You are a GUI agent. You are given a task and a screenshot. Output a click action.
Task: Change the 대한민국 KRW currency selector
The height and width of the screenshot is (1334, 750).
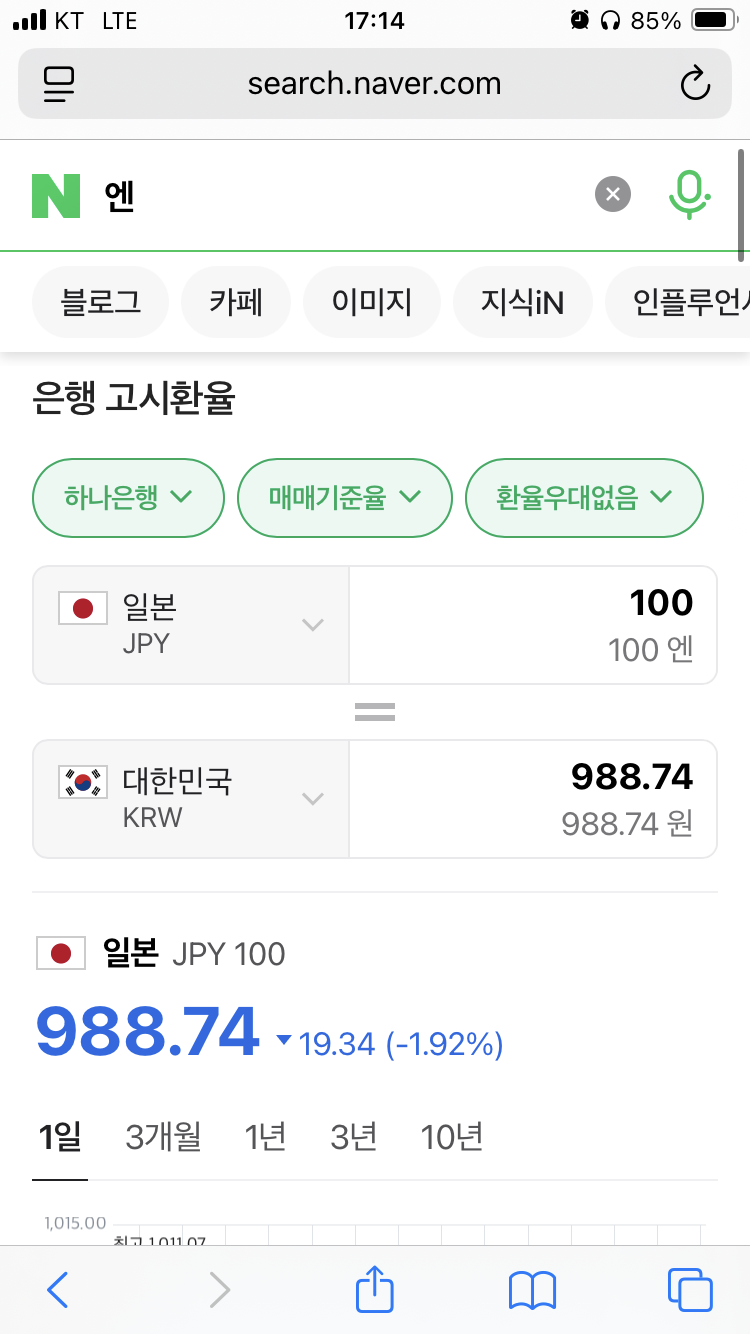191,799
